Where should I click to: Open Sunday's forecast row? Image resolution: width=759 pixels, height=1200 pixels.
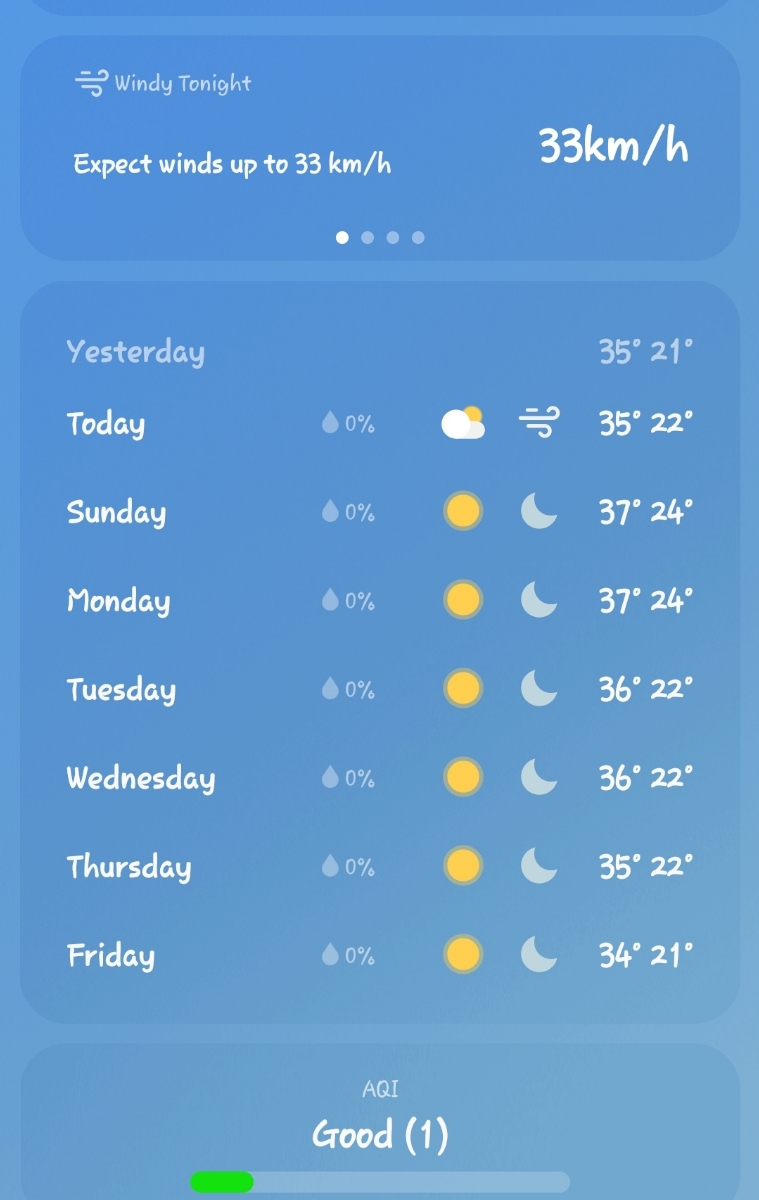coord(380,512)
